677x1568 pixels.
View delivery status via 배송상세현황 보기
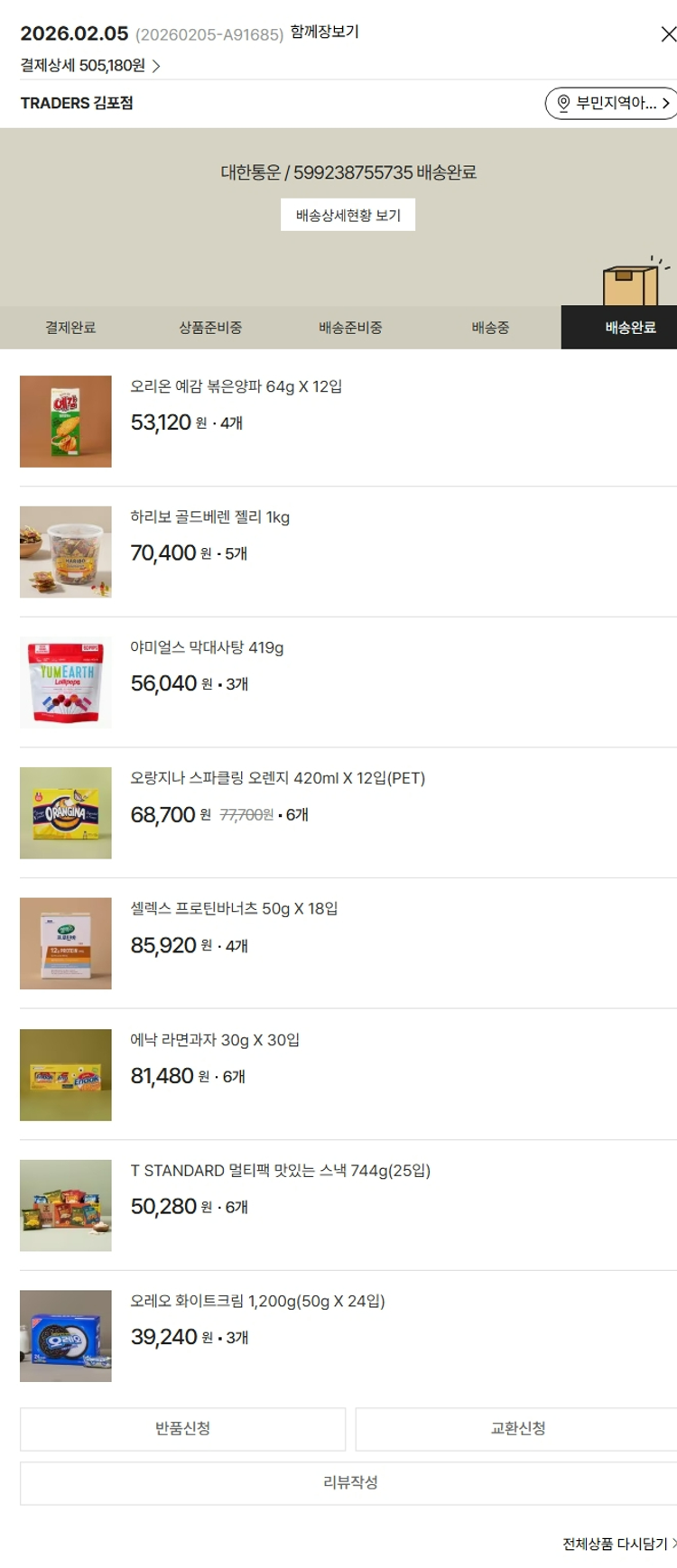pyautogui.click(x=348, y=215)
